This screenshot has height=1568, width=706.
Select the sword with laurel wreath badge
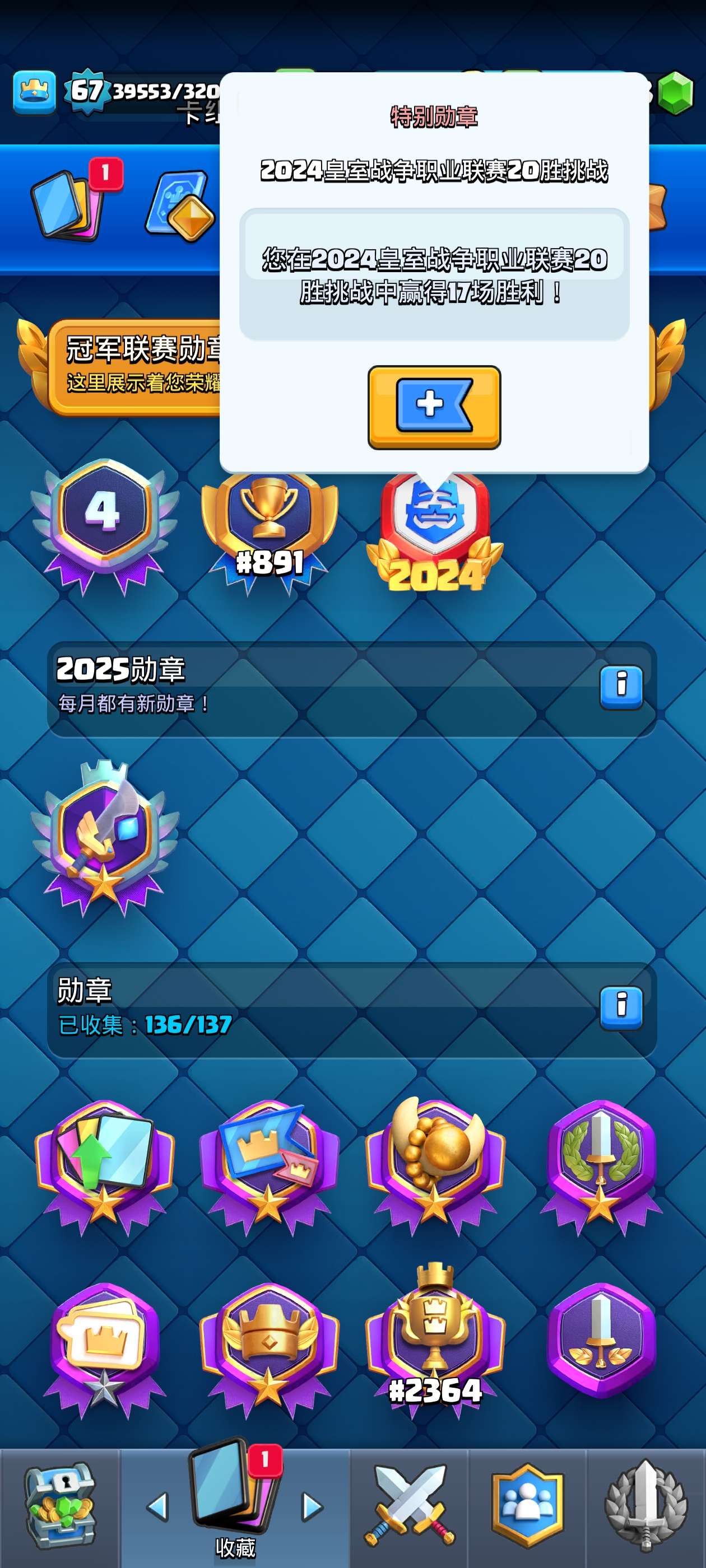[601, 1166]
